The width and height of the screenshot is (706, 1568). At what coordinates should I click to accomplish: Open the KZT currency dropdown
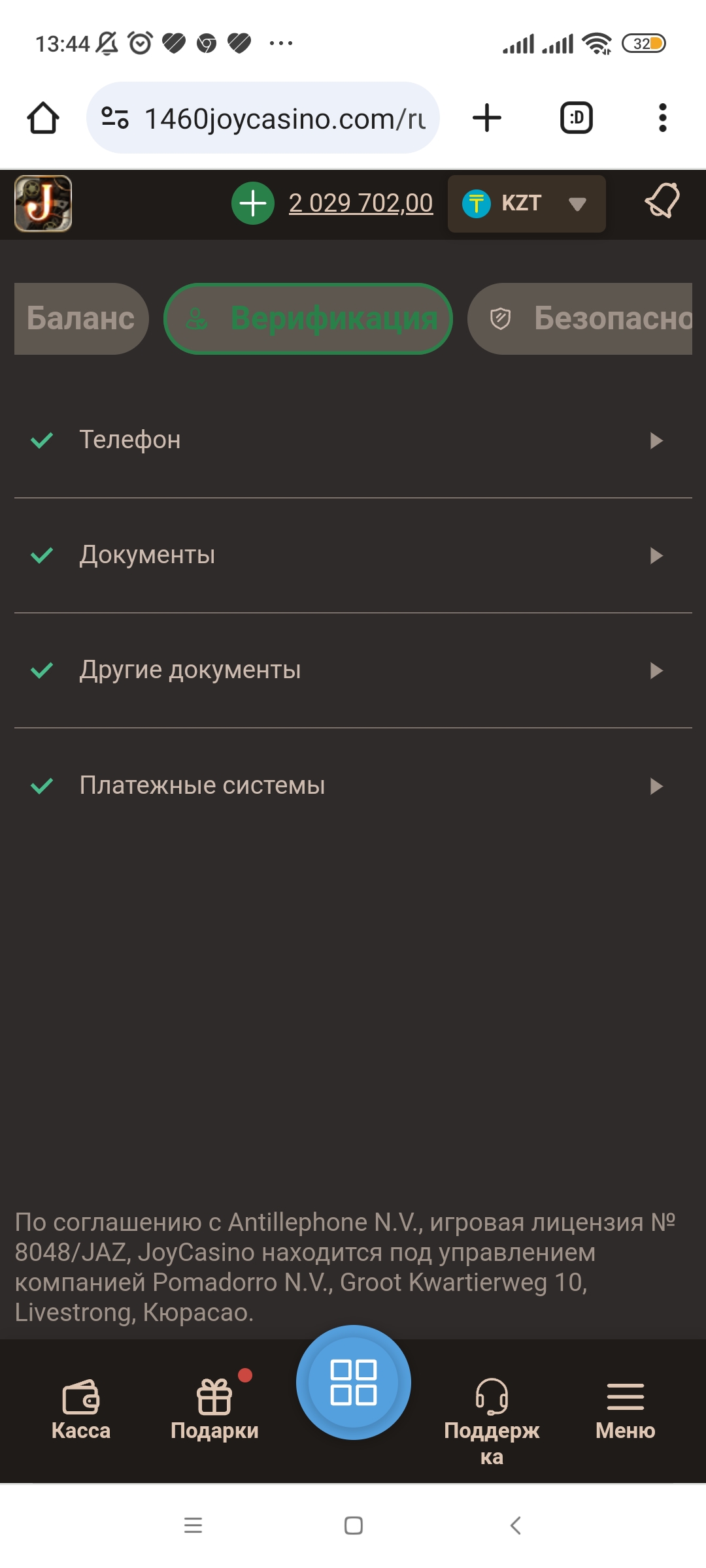pos(526,204)
